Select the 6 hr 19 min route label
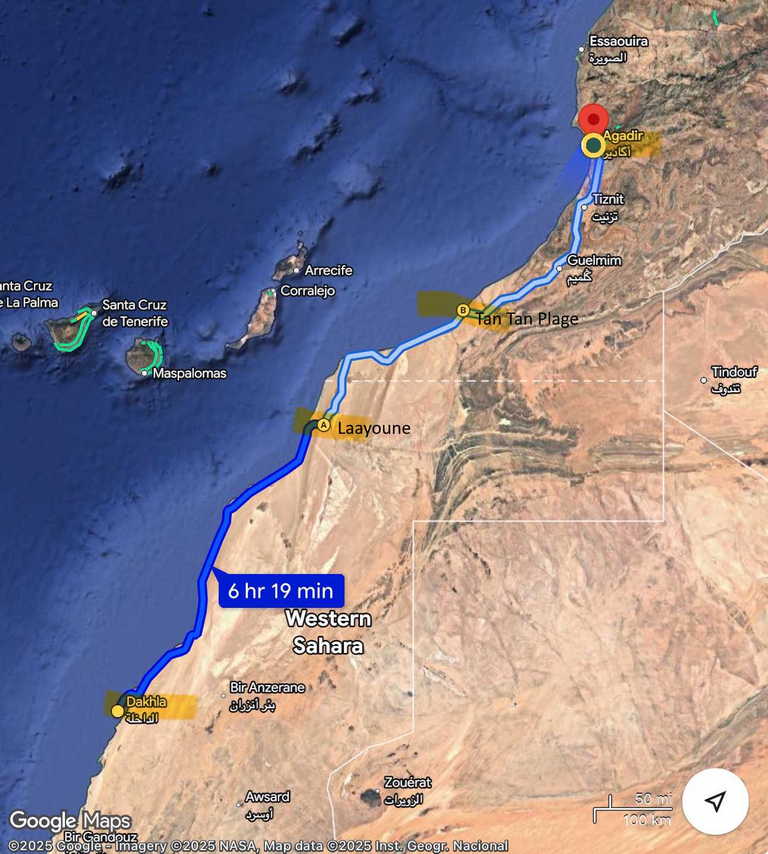This screenshot has width=768, height=854. [281, 590]
